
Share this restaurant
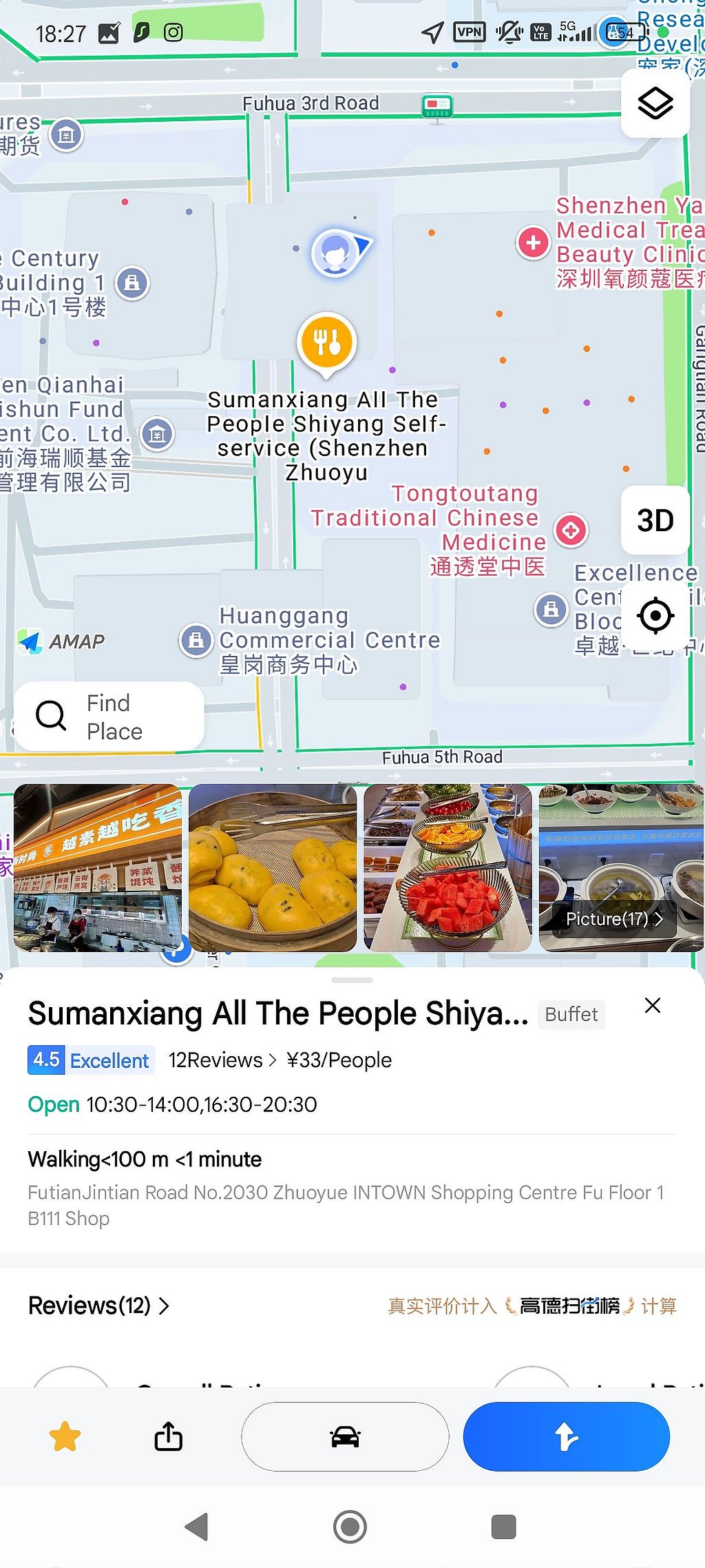168,1436
